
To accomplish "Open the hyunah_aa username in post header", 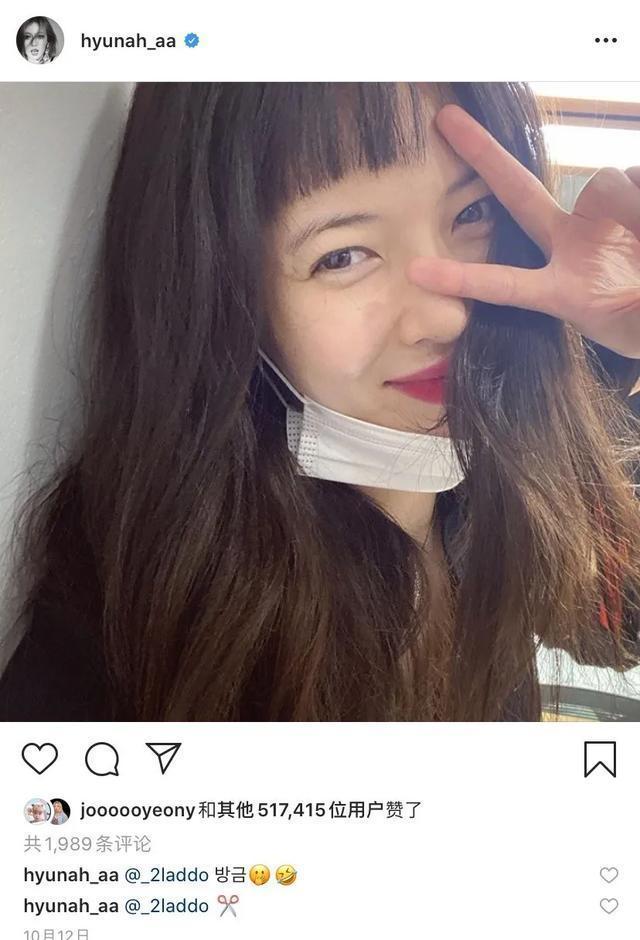I will click(x=127, y=41).
